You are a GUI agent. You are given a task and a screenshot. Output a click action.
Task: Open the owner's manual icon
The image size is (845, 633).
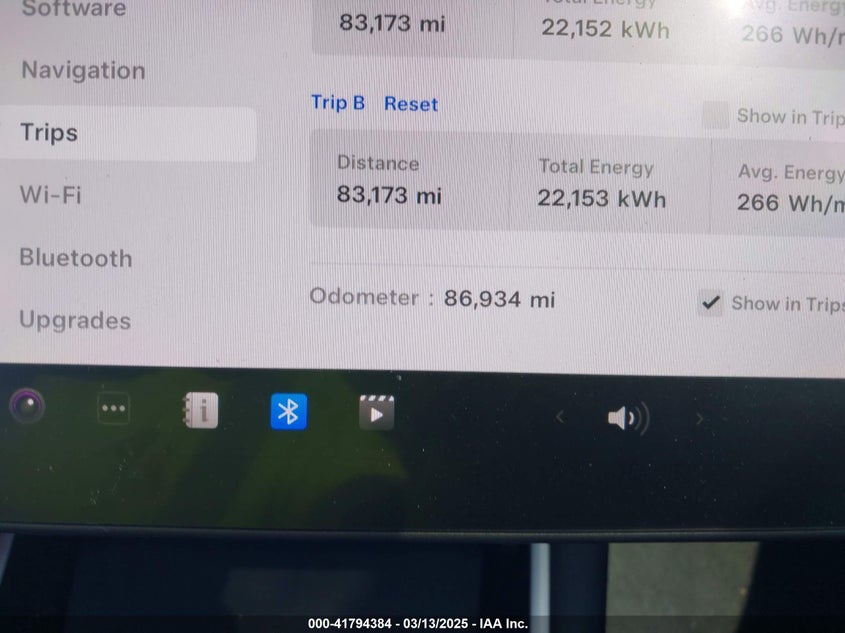point(201,410)
